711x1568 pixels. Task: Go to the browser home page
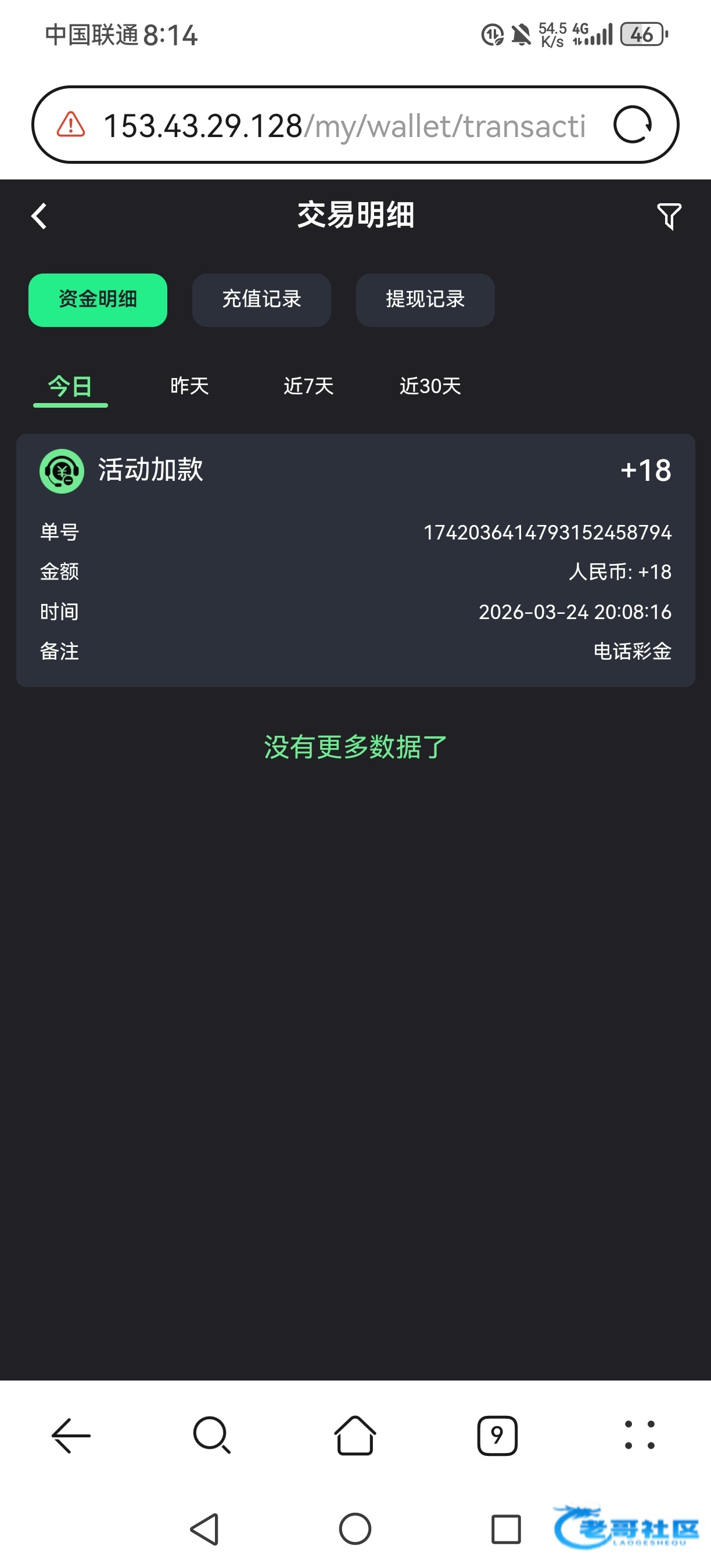pyautogui.click(x=355, y=1436)
